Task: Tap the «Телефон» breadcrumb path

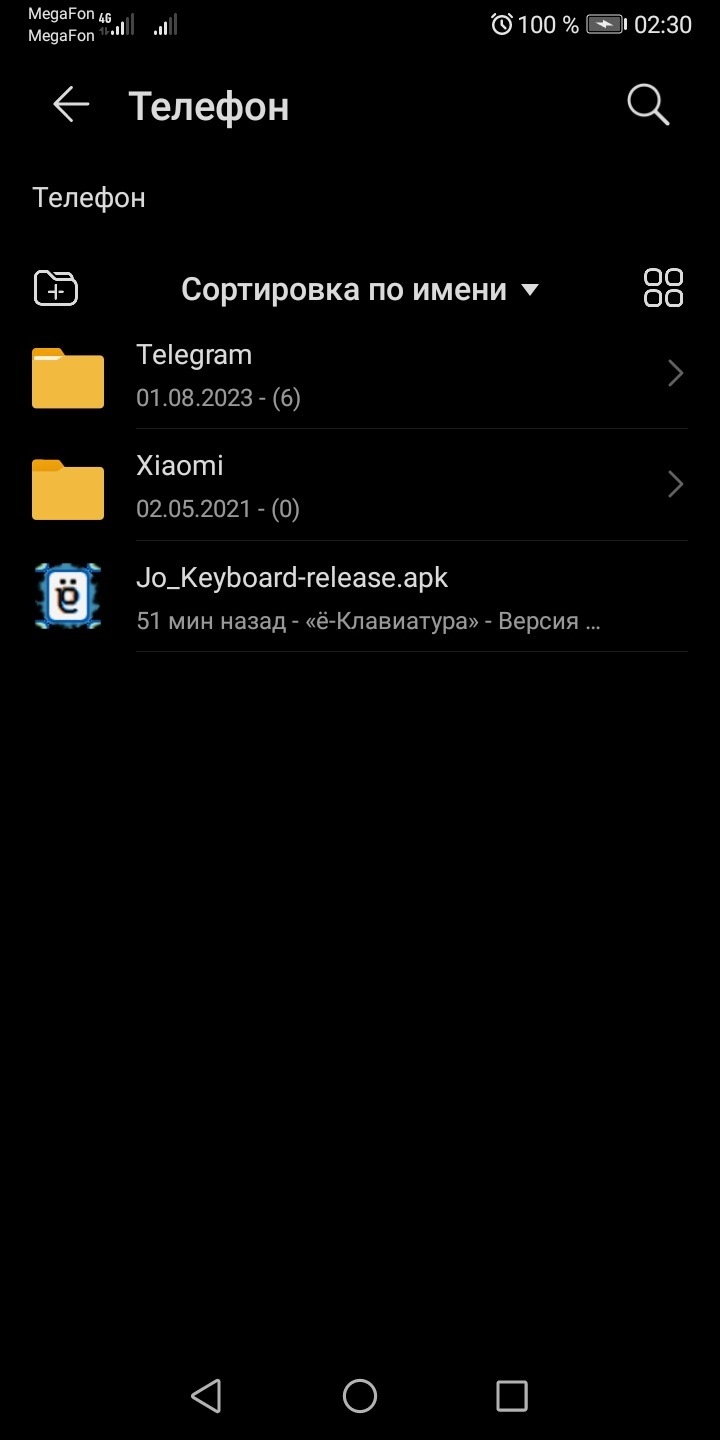Action: [89, 197]
